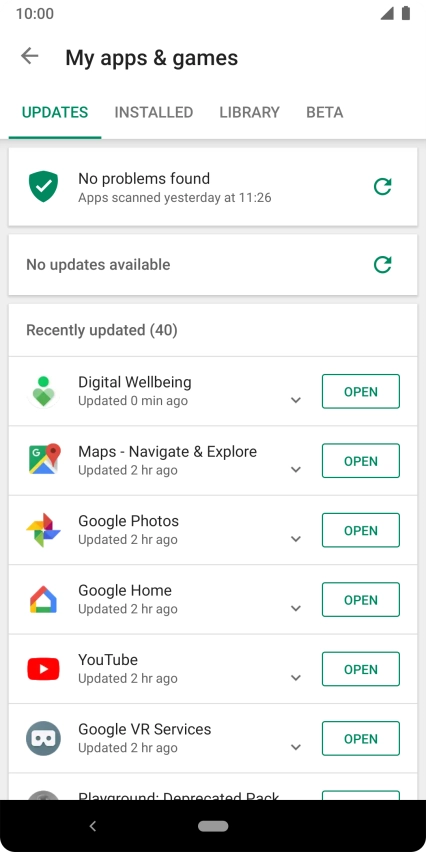This screenshot has height=852, width=426.
Task: Expand what's new for Maps
Action: (x=296, y=470)
